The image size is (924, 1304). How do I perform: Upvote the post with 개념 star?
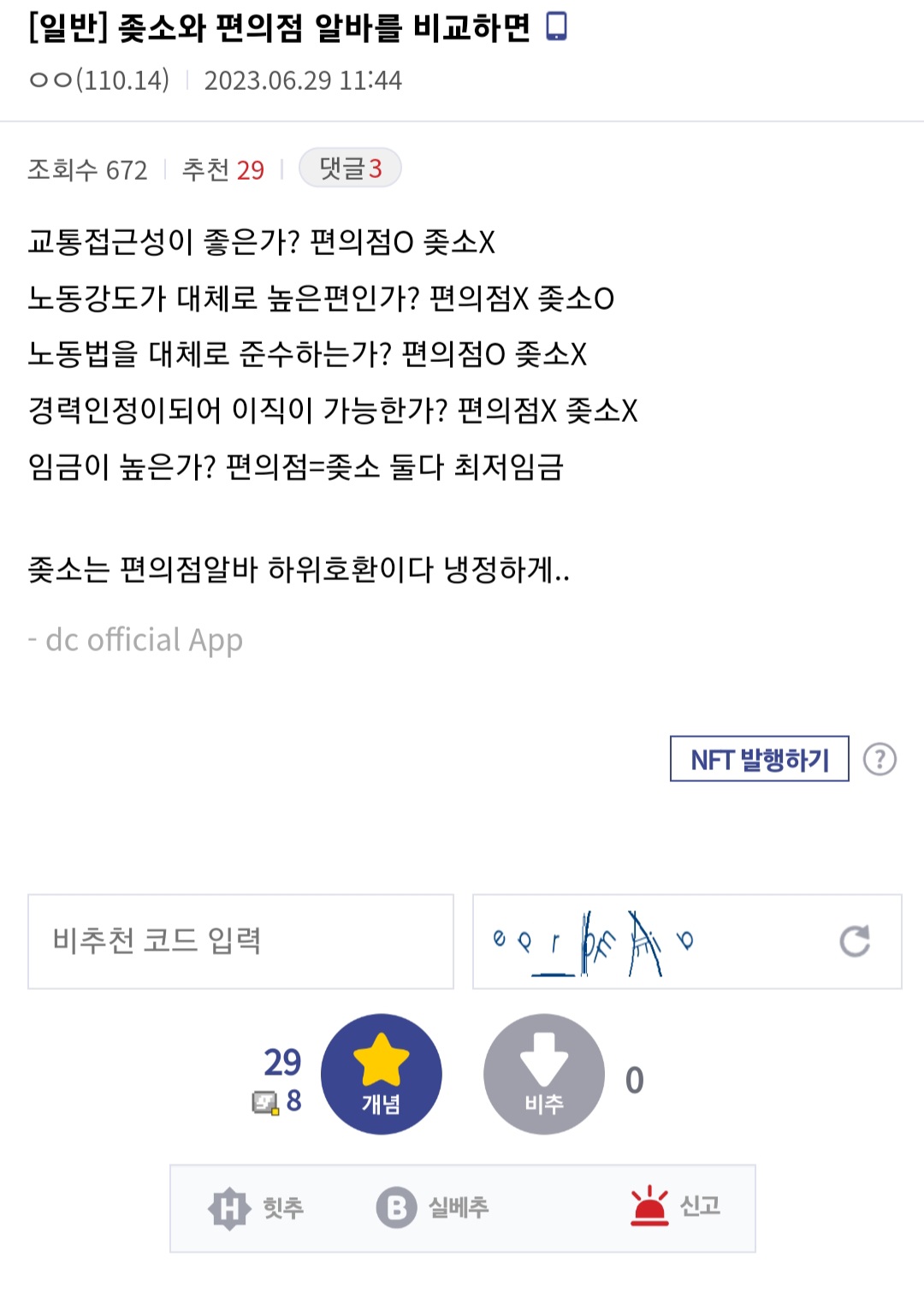pyautogui.click(x=382, y=1075)
